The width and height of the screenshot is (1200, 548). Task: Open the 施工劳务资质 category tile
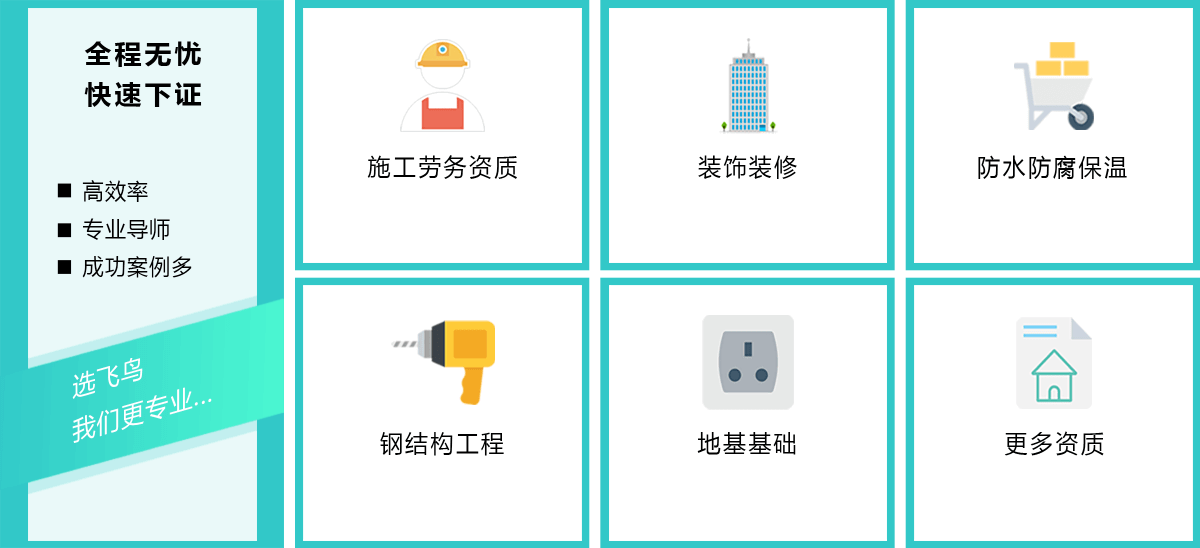(442, 136)
